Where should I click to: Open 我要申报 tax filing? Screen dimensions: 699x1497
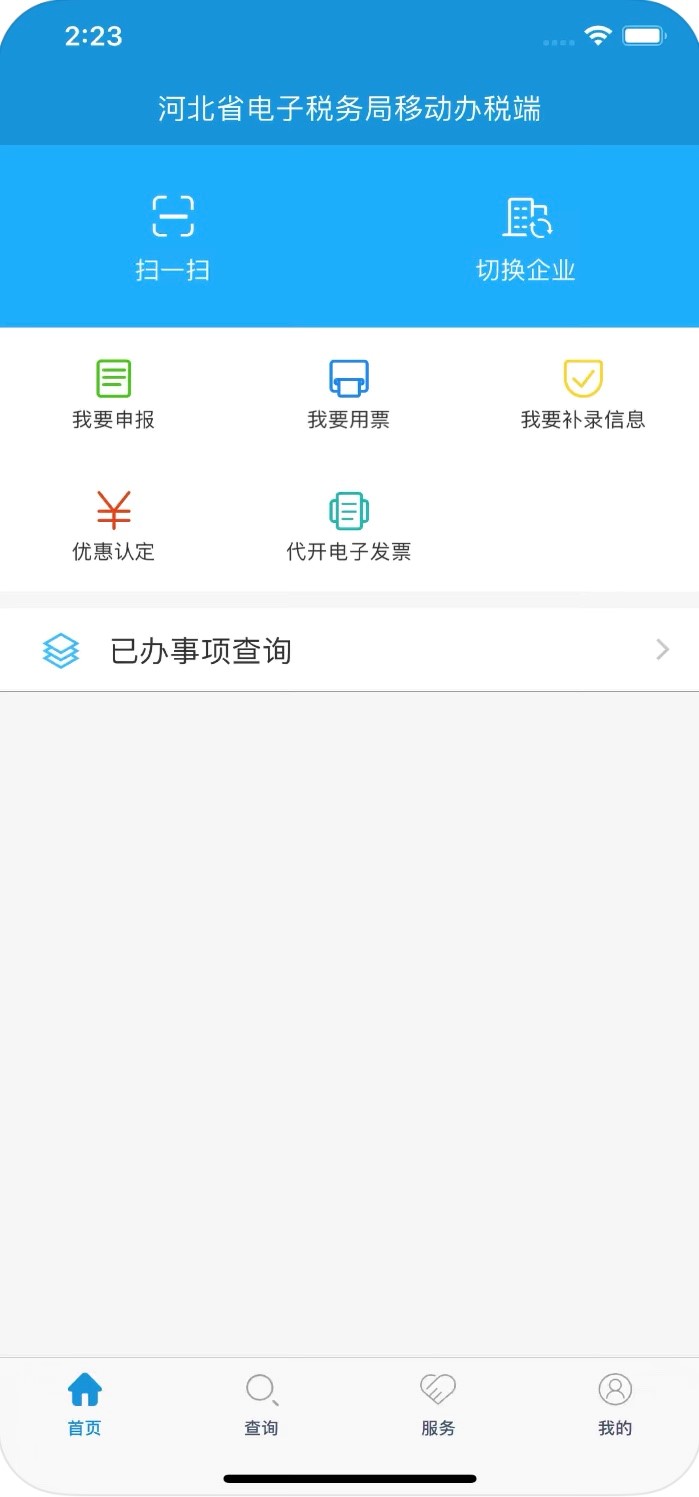tap(114, 394)
